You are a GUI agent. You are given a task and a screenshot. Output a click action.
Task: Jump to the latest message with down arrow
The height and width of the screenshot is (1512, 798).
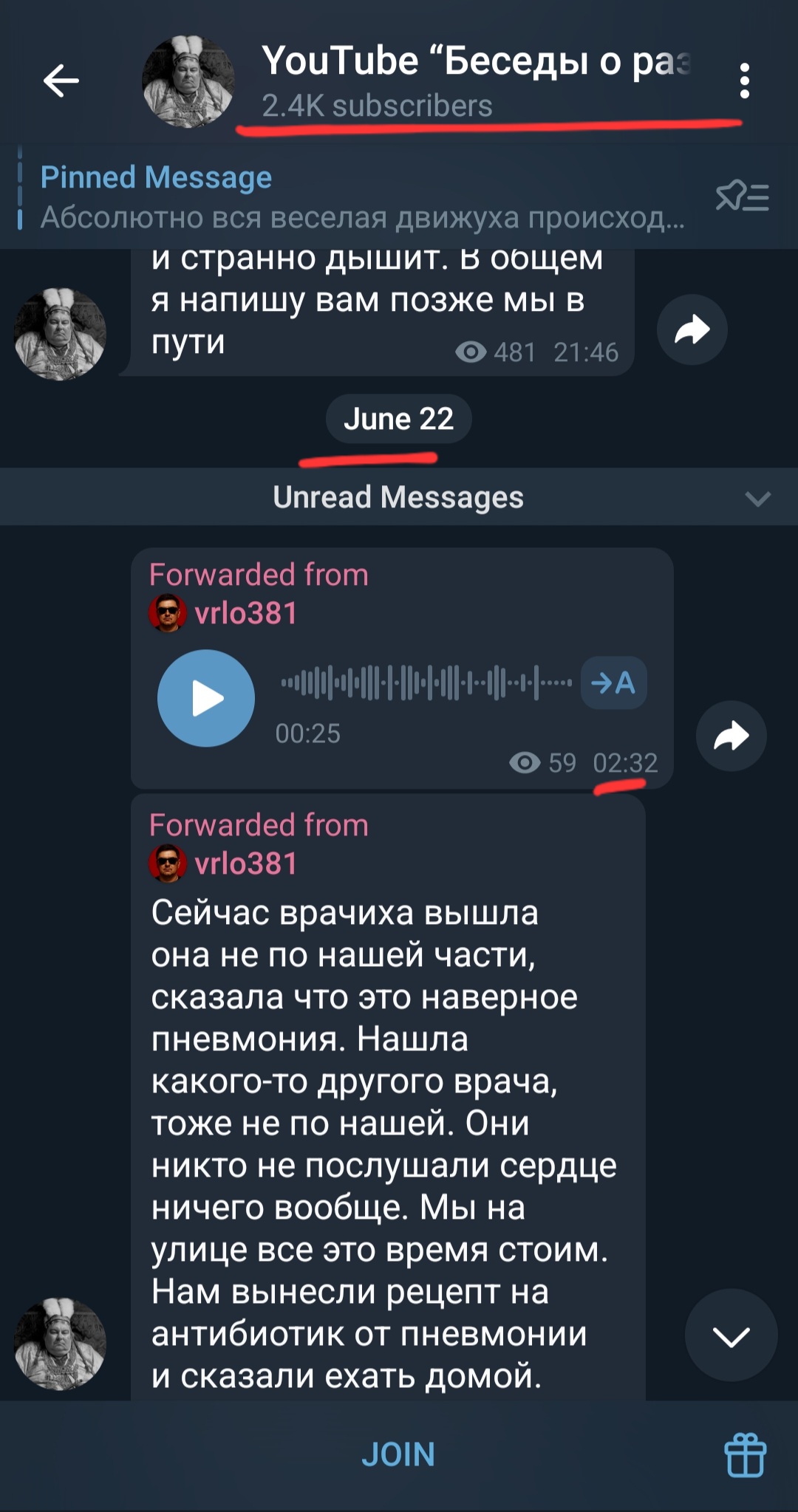731,1335
